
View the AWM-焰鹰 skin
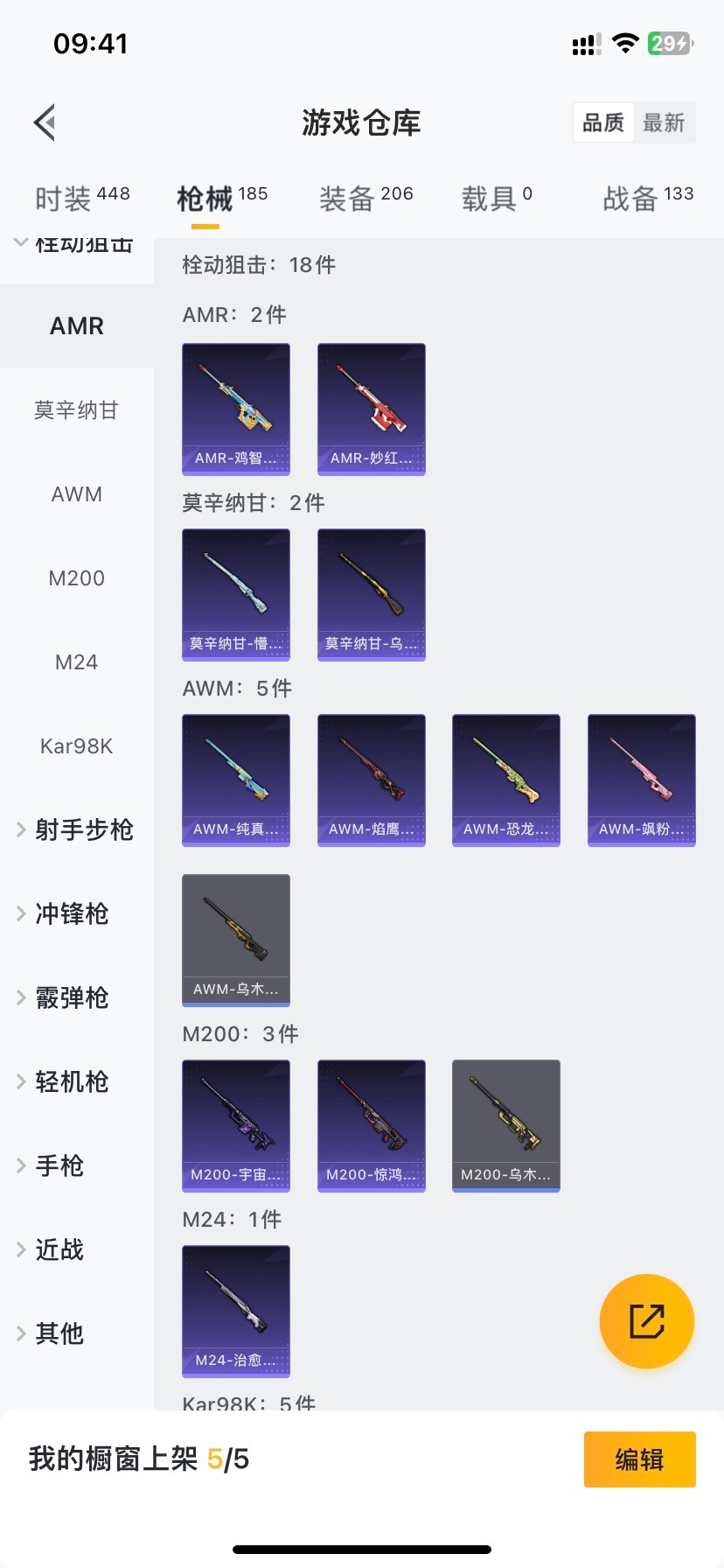[x=371, y=780]
